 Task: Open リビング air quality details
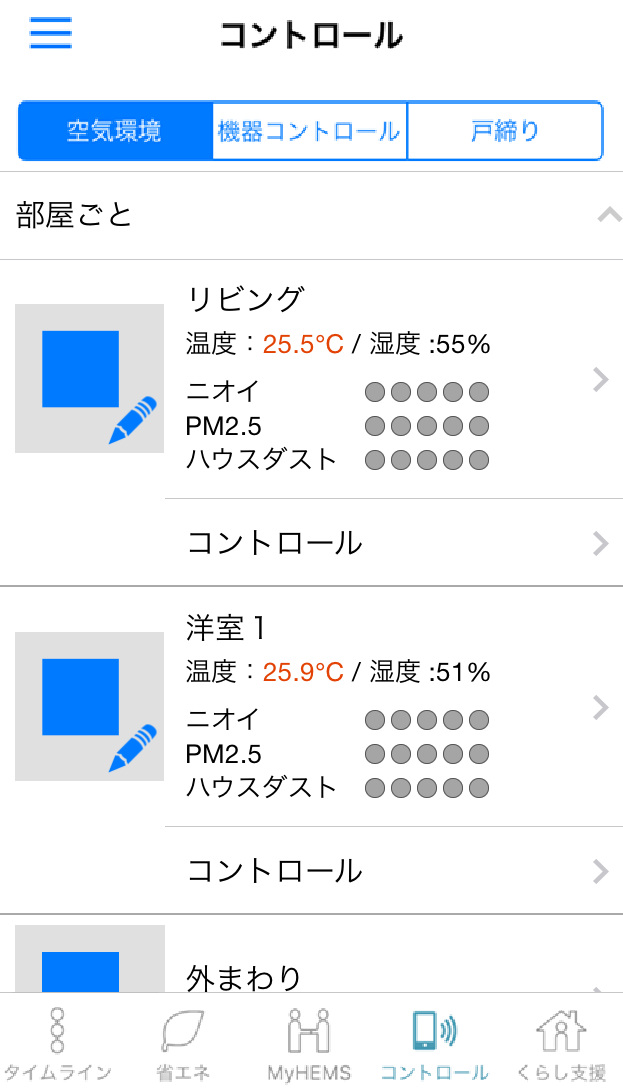(x=390, y=380)
